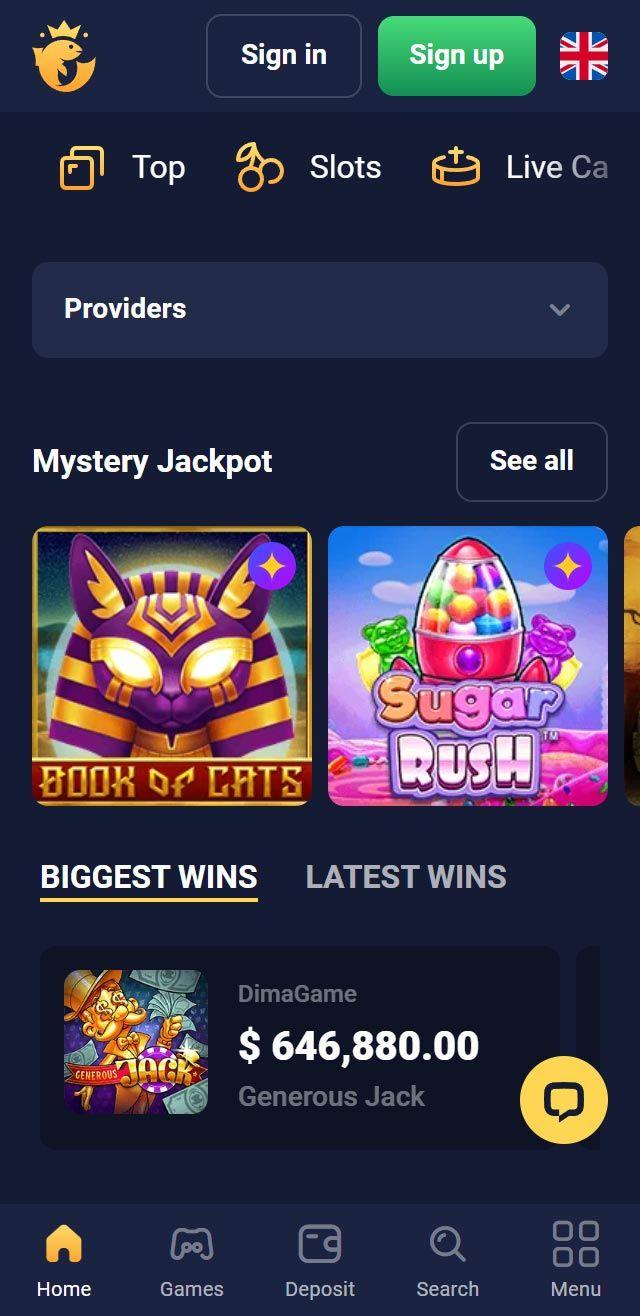Select the Top games category

click(122, 168)
